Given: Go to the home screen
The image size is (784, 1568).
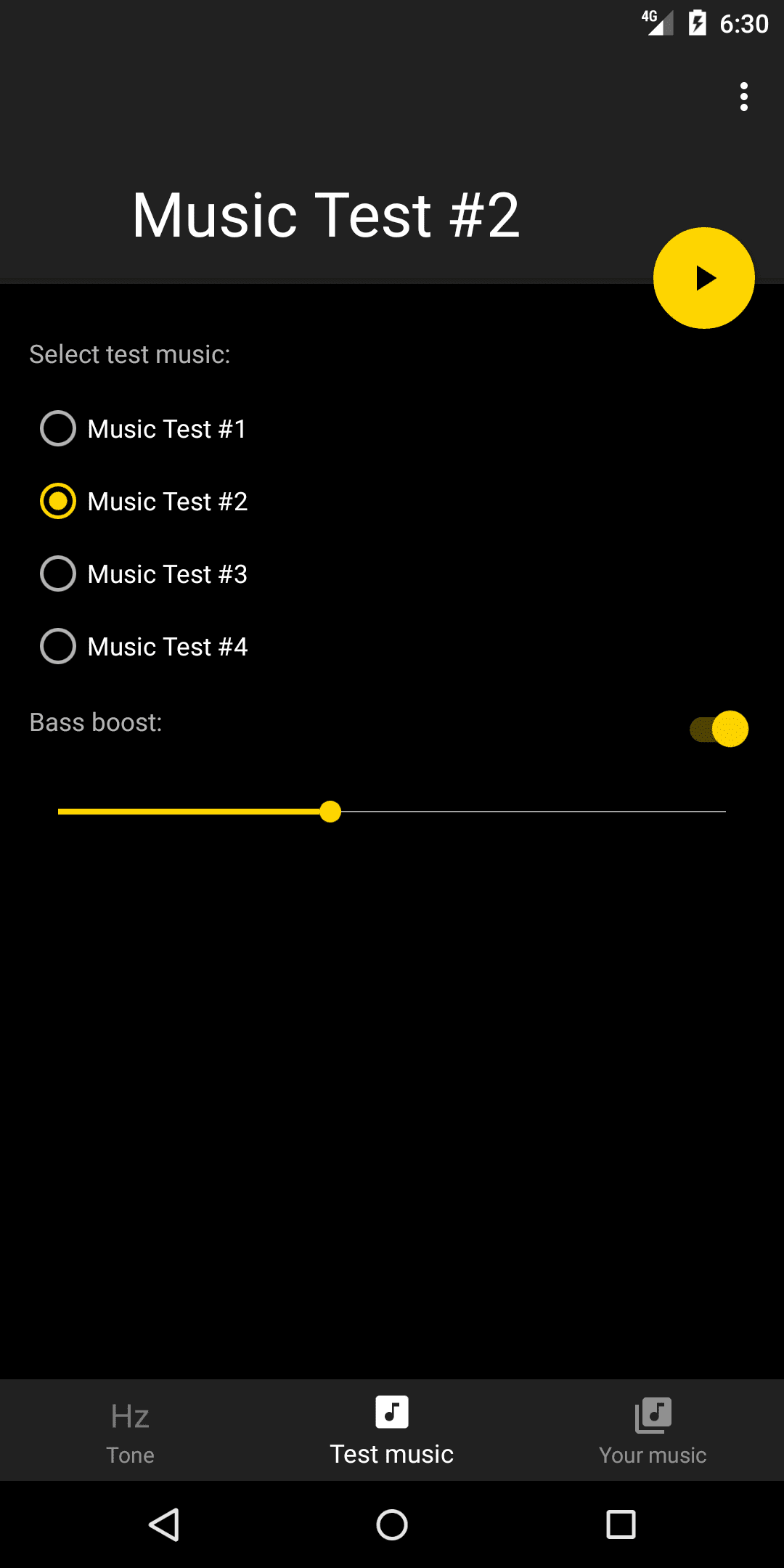Looking at the screenshot, I should pyautogui.click(x=392, y=1524).
